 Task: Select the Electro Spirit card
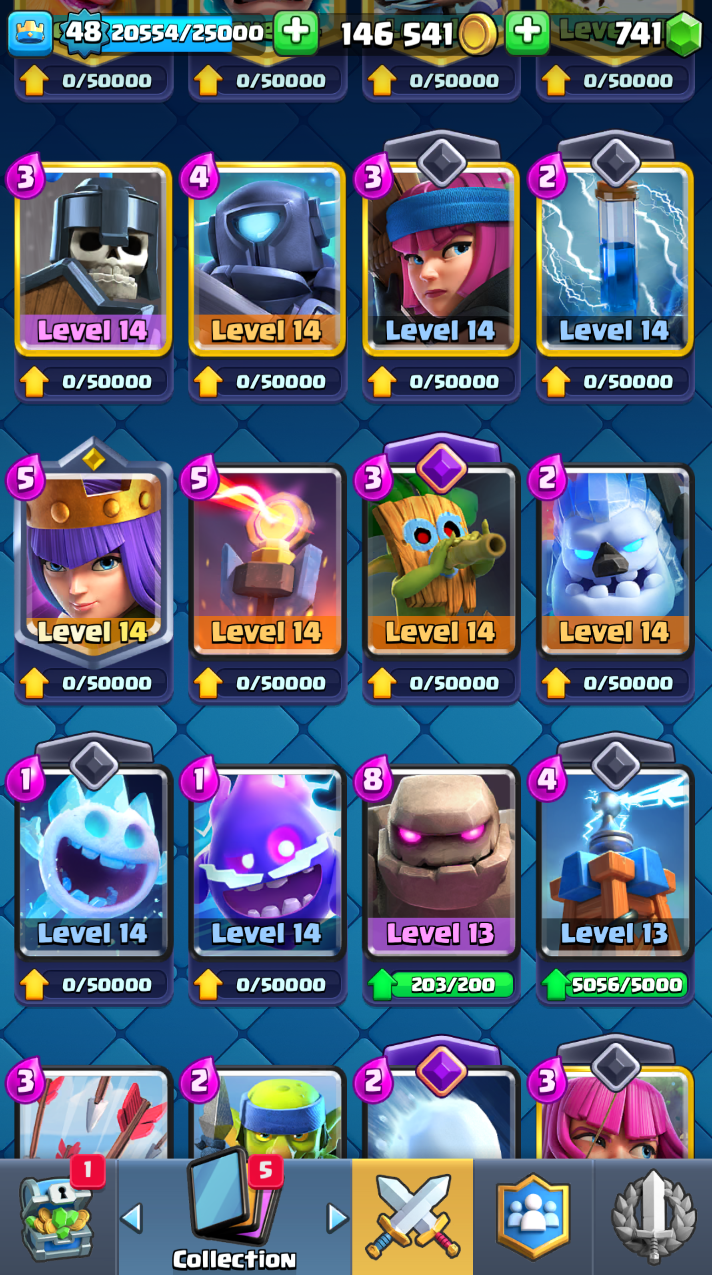pyautogui.click(x=267, y=858)
